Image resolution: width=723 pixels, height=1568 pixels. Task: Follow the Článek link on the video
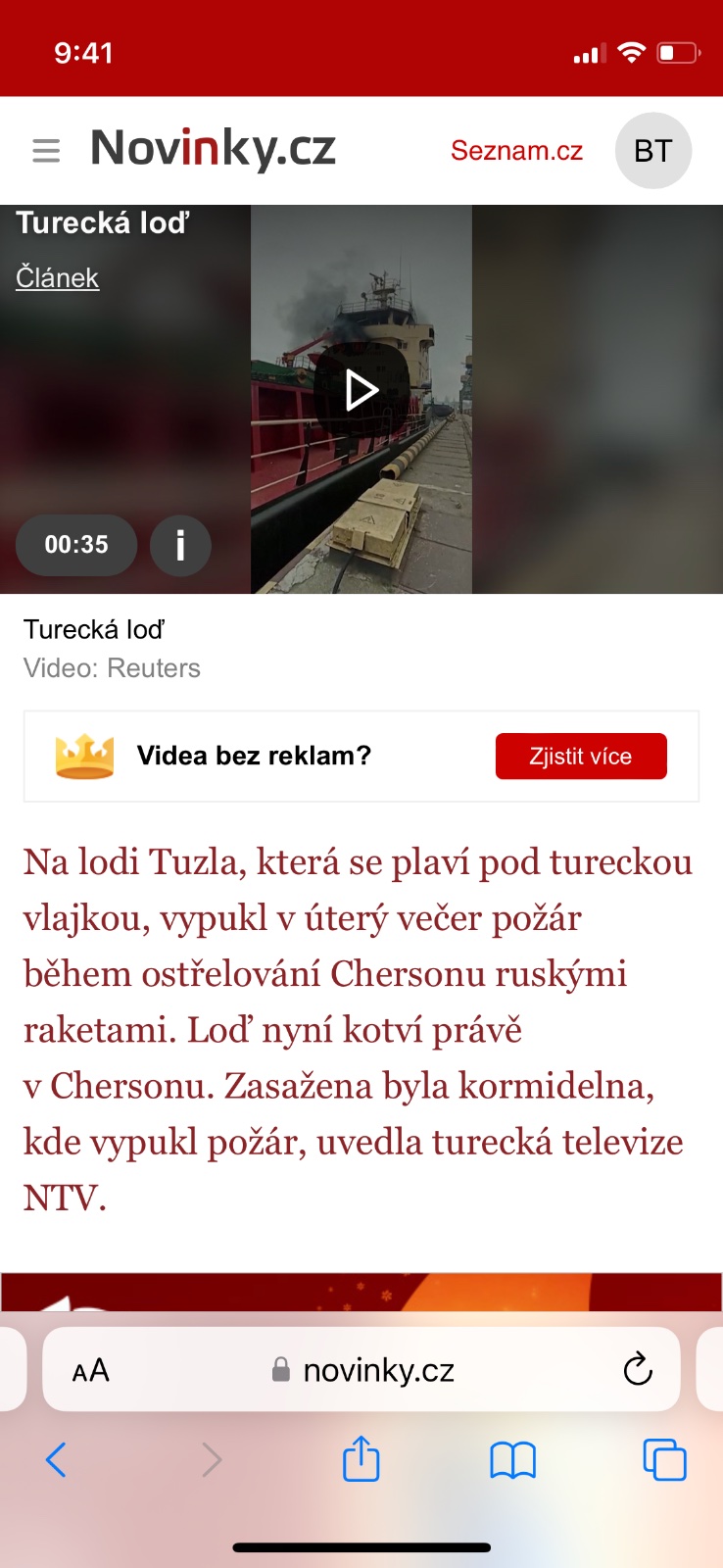[x=57, y=278]
